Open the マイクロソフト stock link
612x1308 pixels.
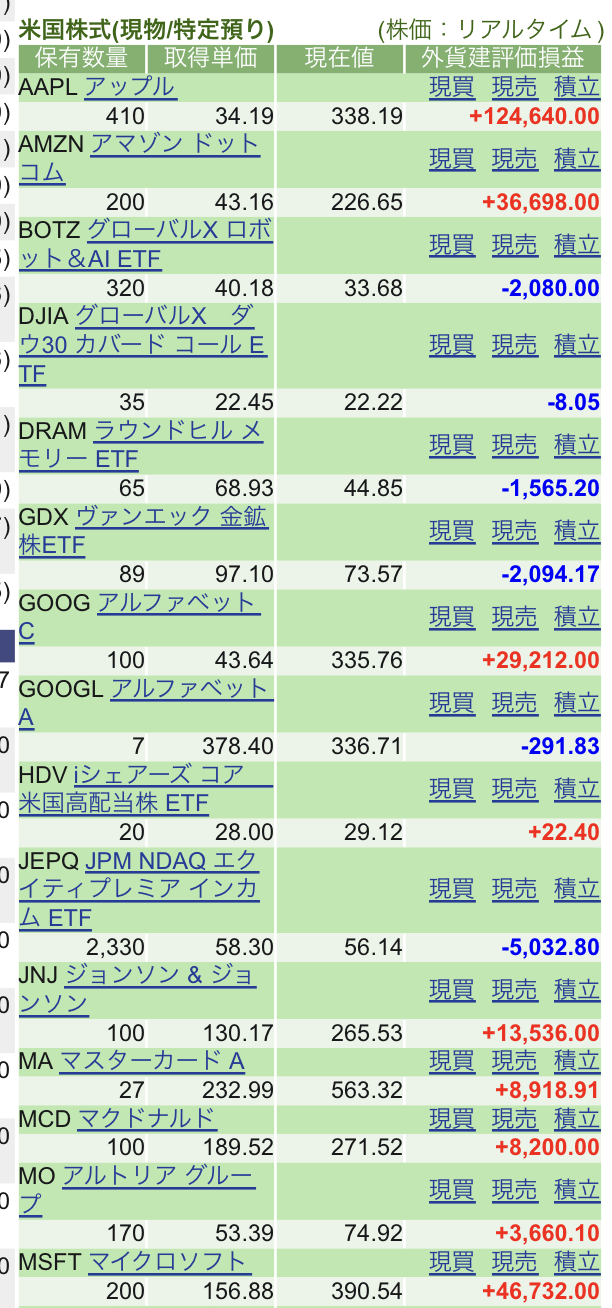[x=168, y=1262]
